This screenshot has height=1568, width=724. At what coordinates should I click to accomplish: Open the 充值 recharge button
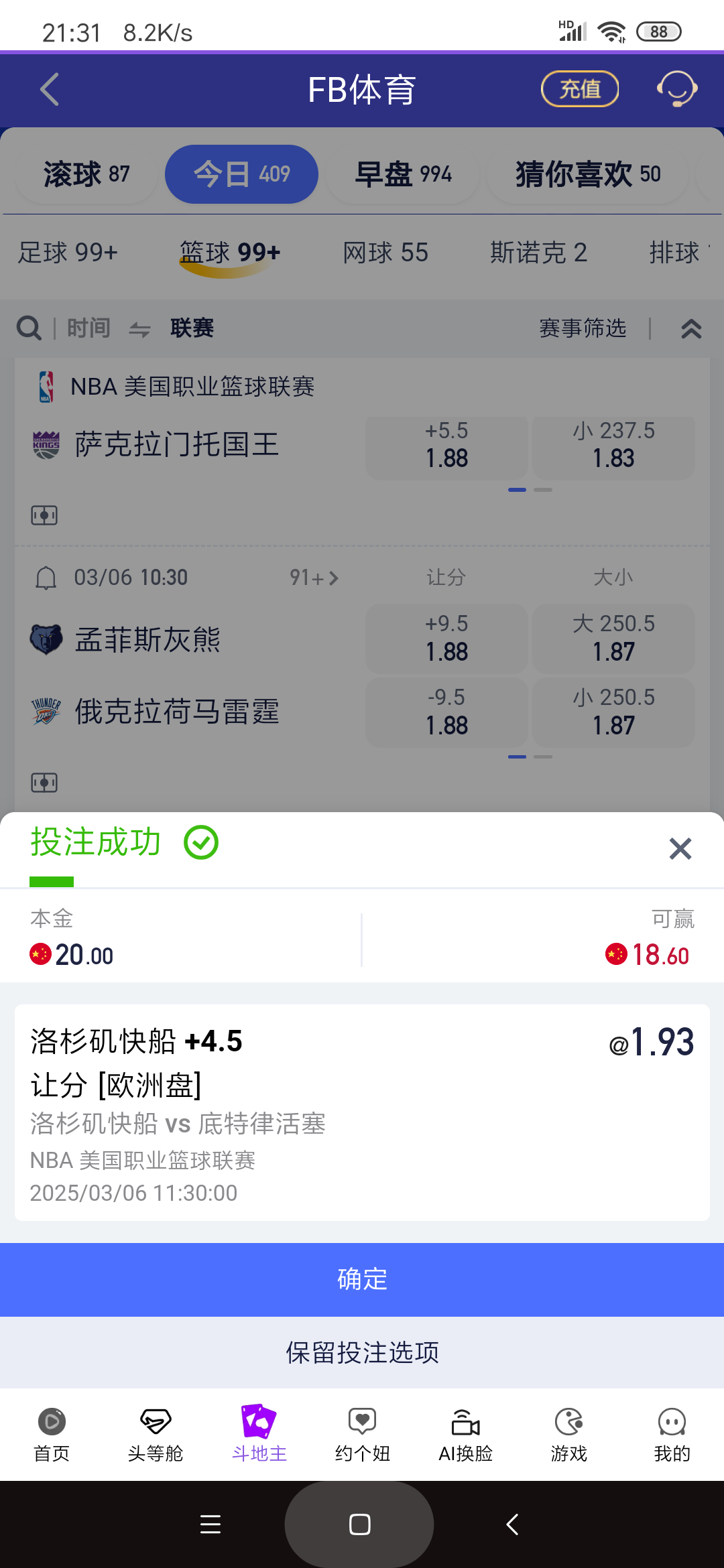pos(579,89)
